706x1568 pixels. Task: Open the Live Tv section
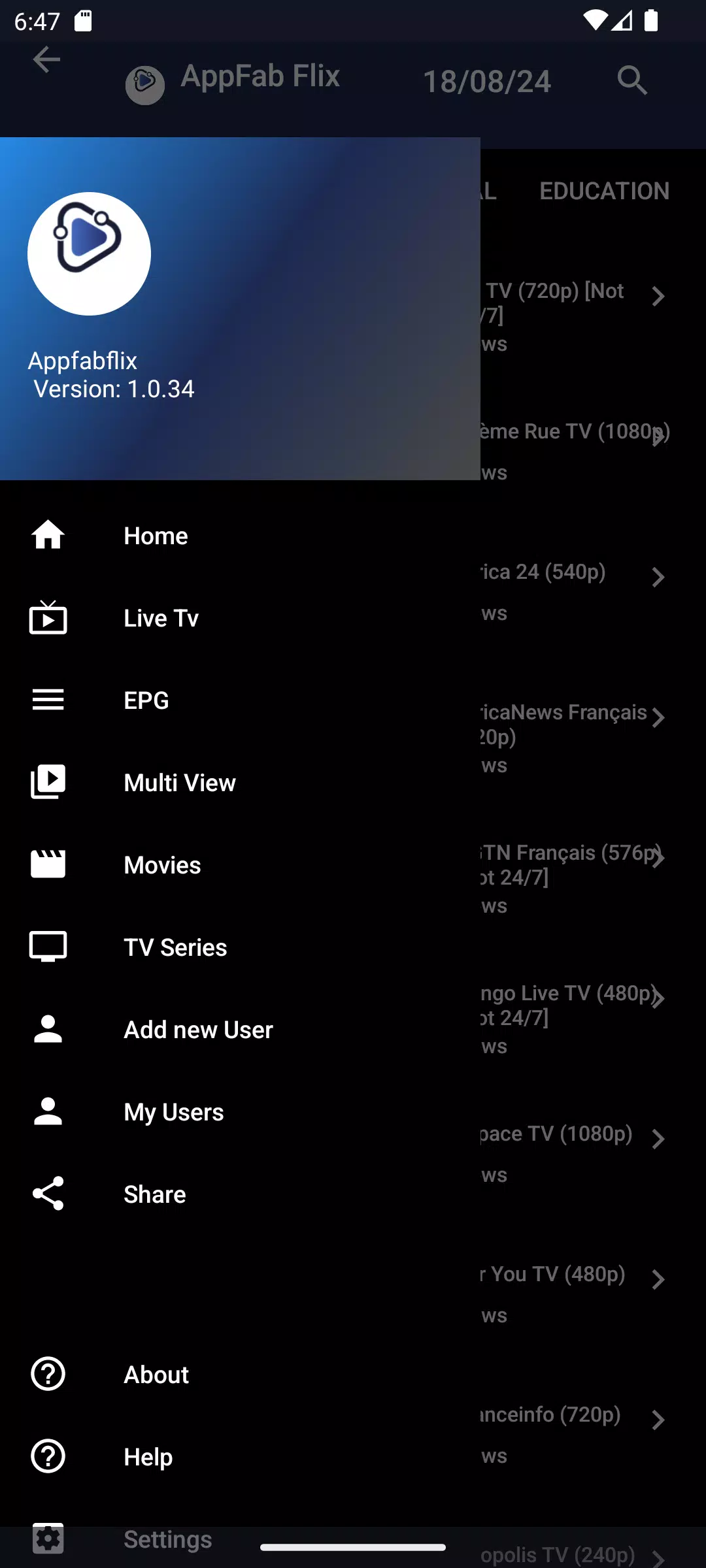click(161, 618)
